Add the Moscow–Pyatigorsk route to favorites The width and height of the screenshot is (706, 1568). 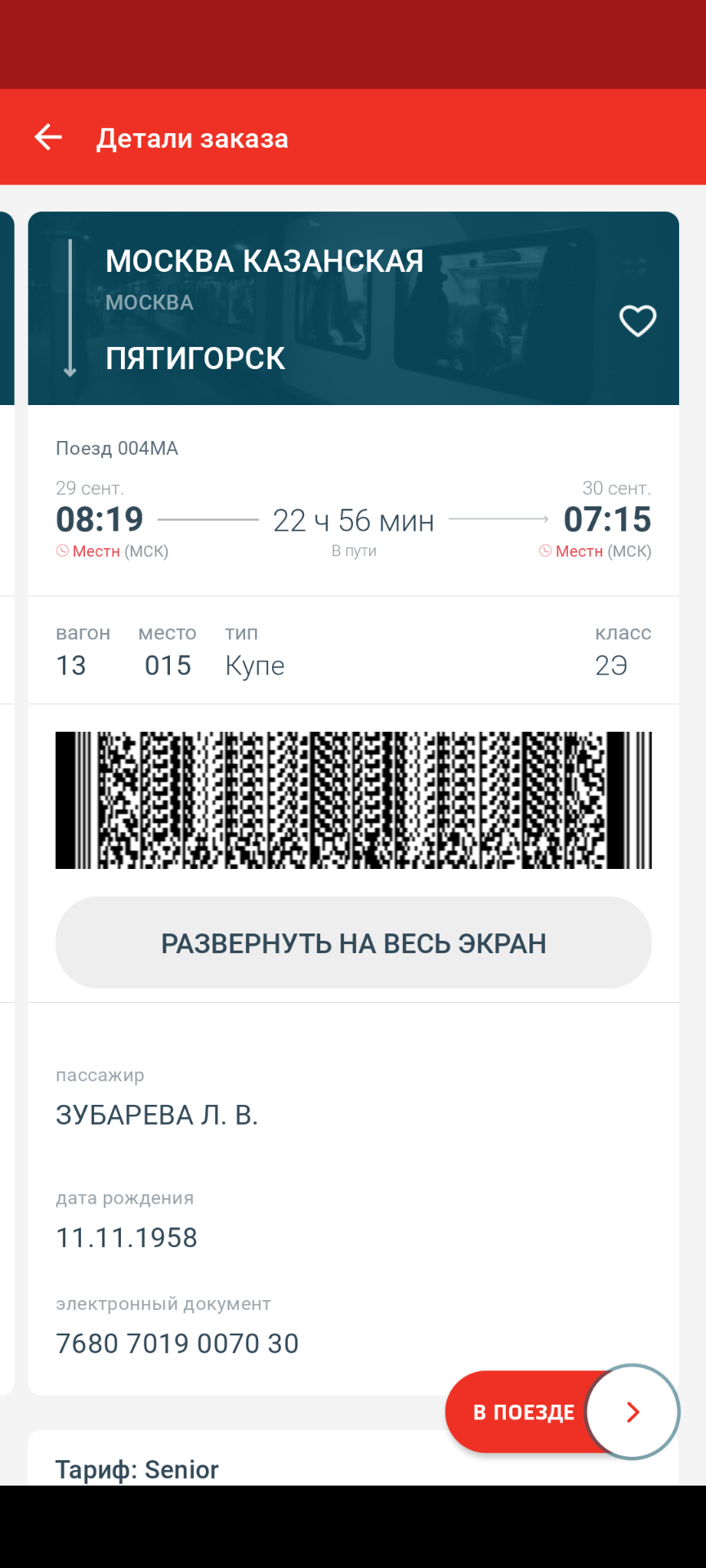click(x=637, y=321)
